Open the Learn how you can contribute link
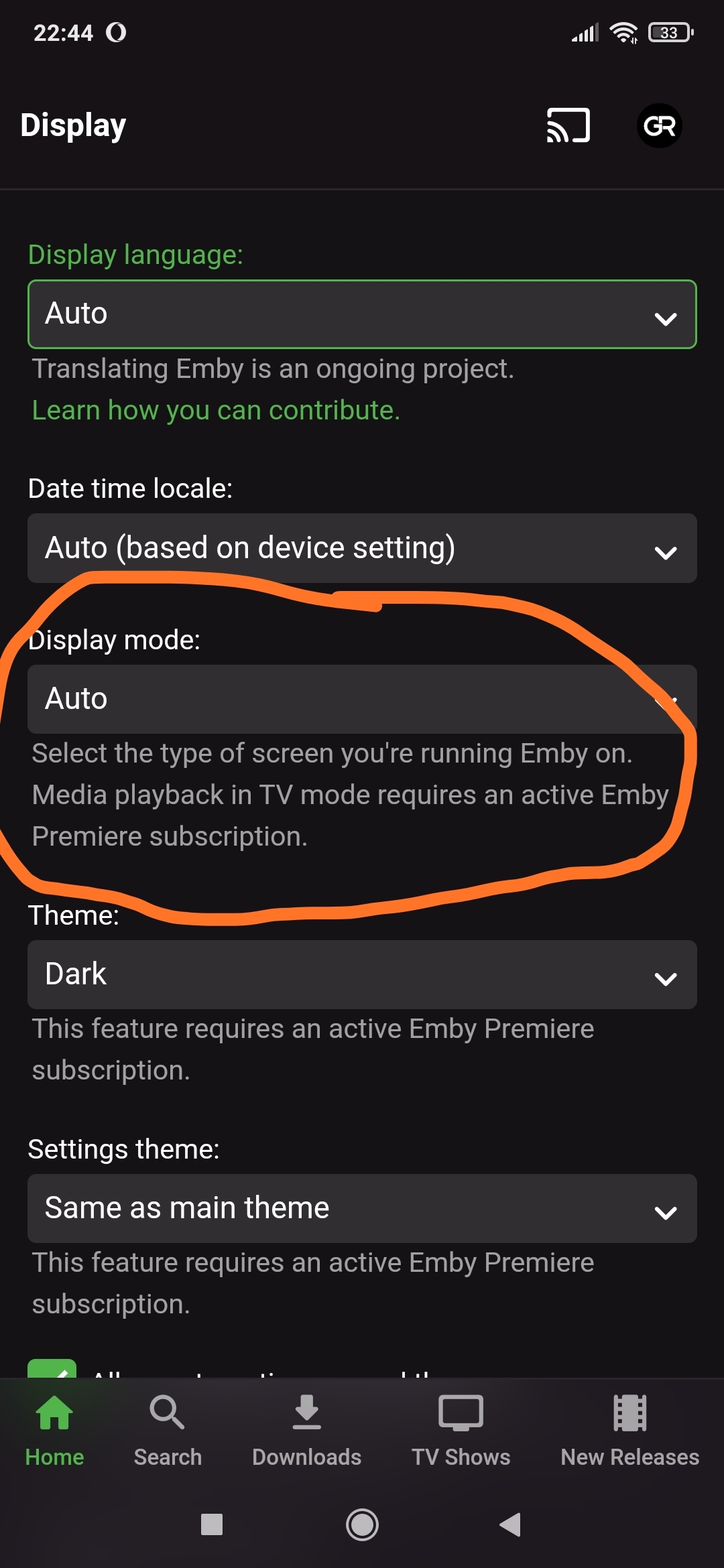 (216, 410)
